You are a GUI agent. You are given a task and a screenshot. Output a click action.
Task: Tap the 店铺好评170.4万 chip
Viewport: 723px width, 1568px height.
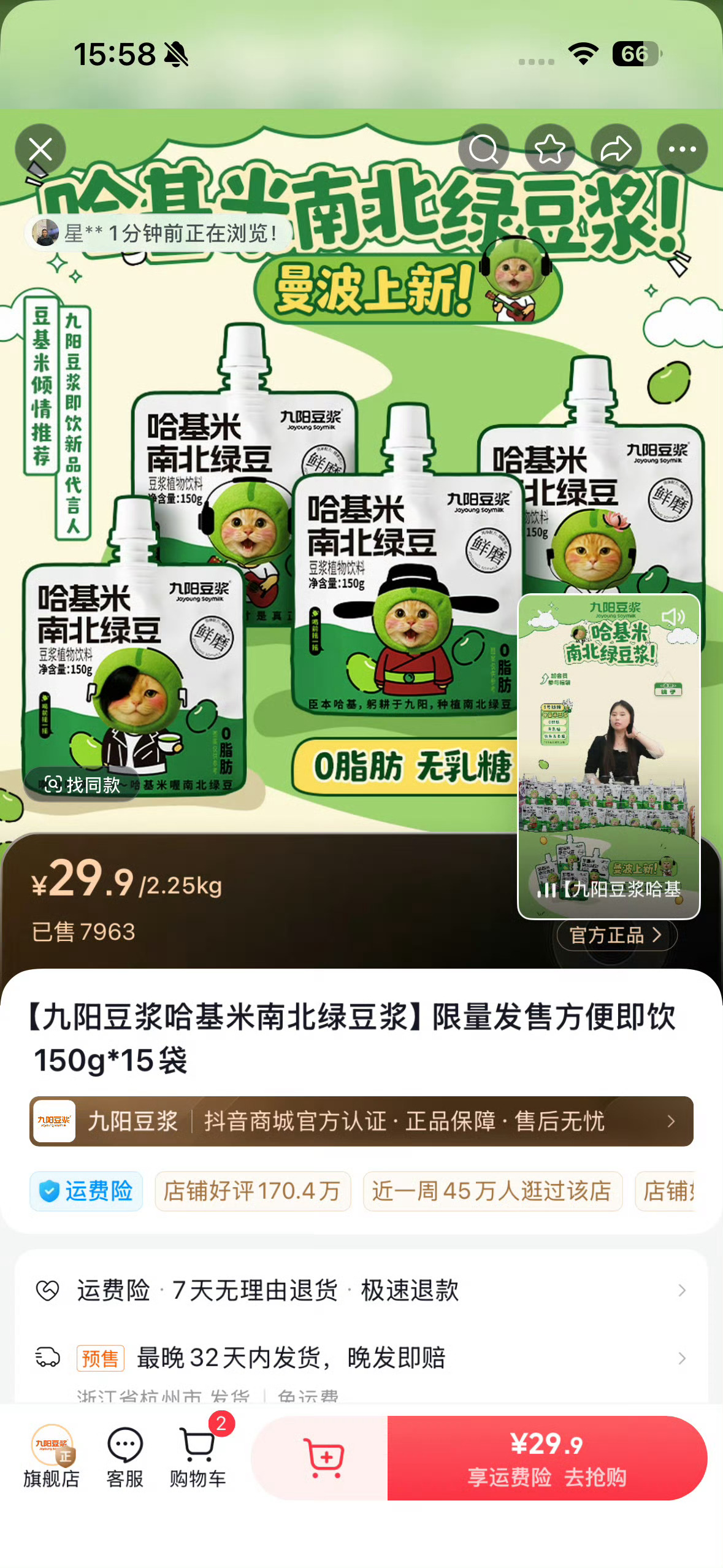click(x=253, y=1191)
